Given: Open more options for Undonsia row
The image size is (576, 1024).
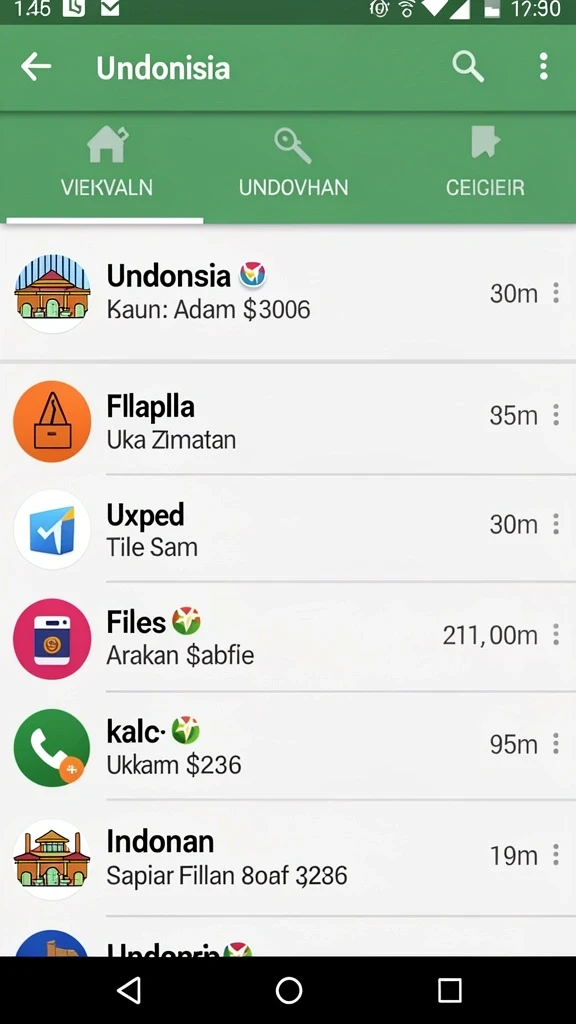Looking at the screenshot, I should point(556,293).
